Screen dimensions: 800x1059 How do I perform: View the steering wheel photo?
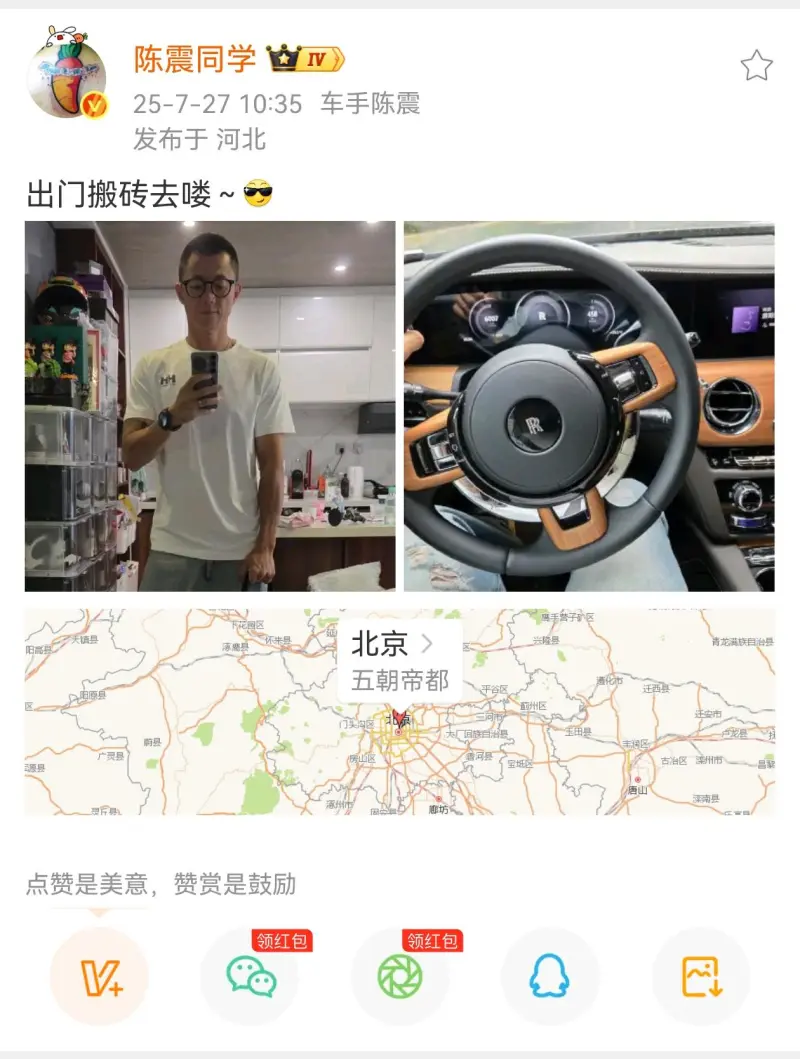[589, 406]
